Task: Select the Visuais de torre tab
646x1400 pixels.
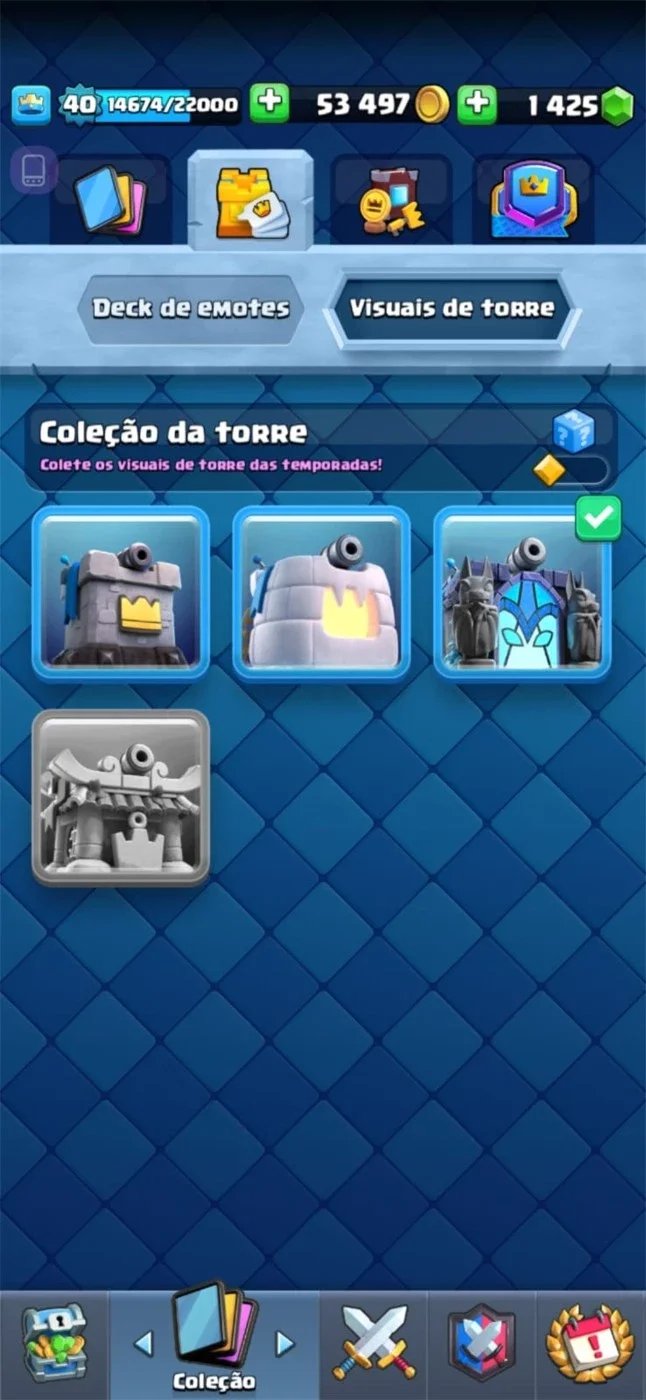Action: [451, 308]
